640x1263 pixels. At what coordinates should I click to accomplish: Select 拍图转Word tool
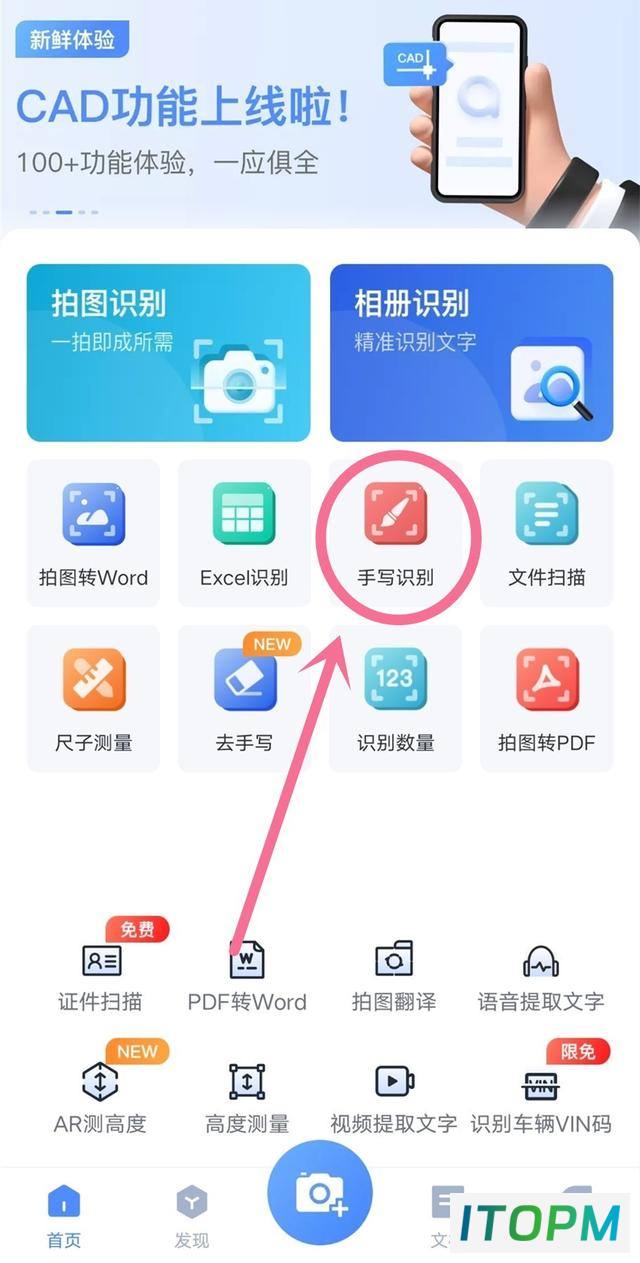click(93, 533)
